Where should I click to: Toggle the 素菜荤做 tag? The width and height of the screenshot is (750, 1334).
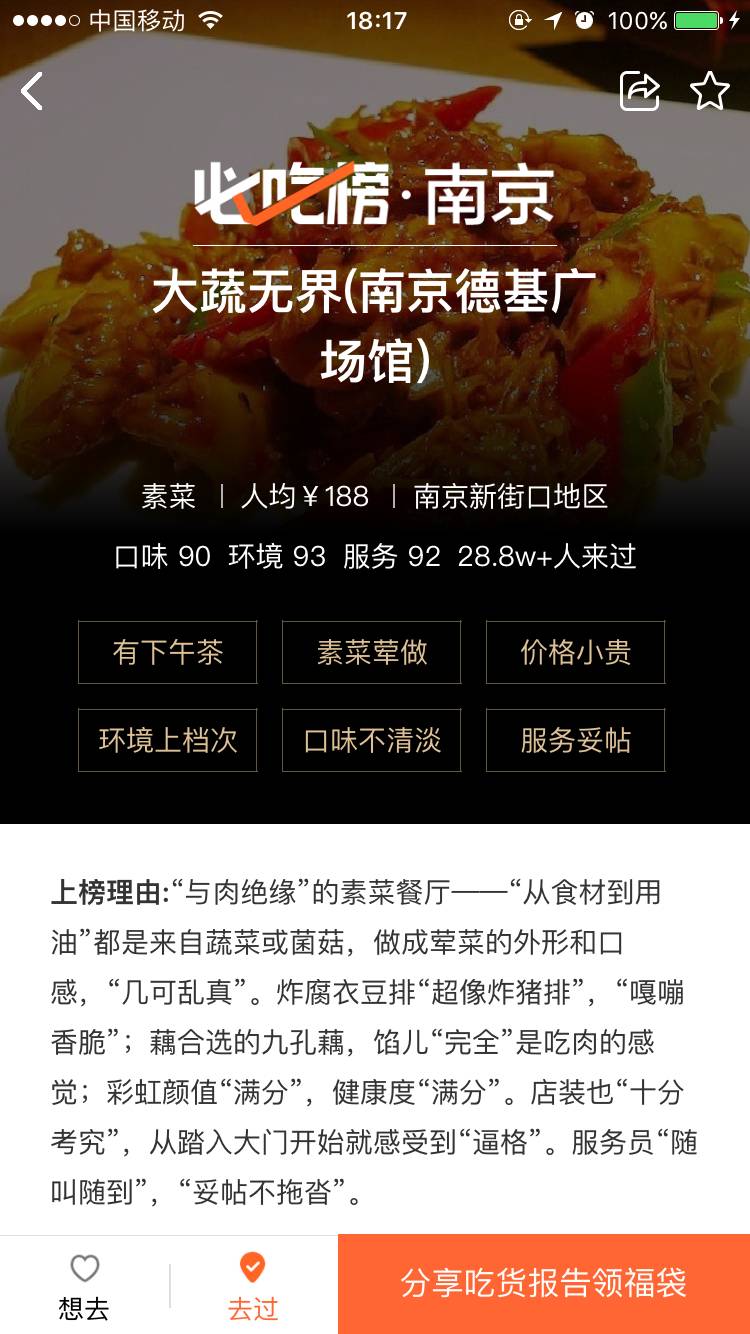coord(371,652)
